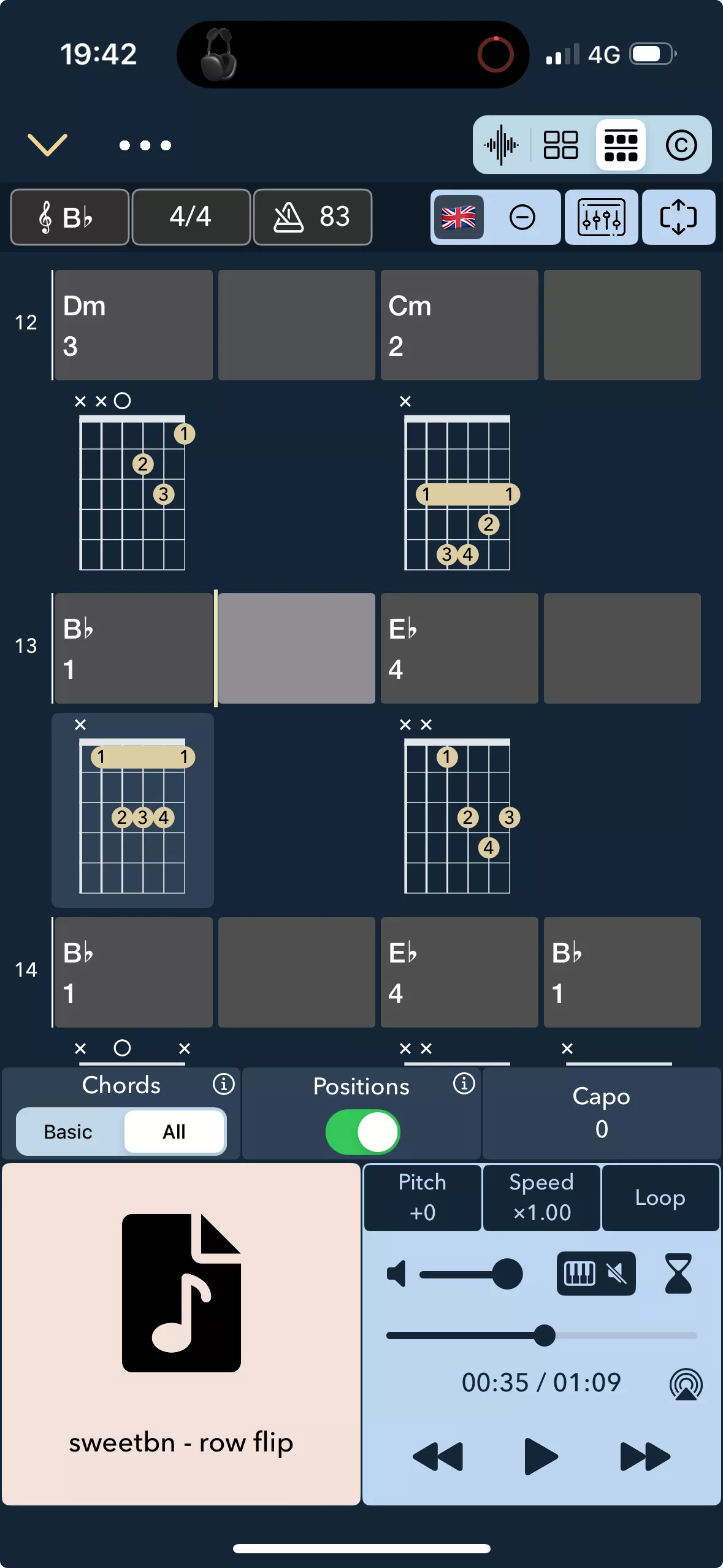This screenshot has height=1568, width=723.
Task: Start playback with the play button
Action: click(x=541, y=1456)
